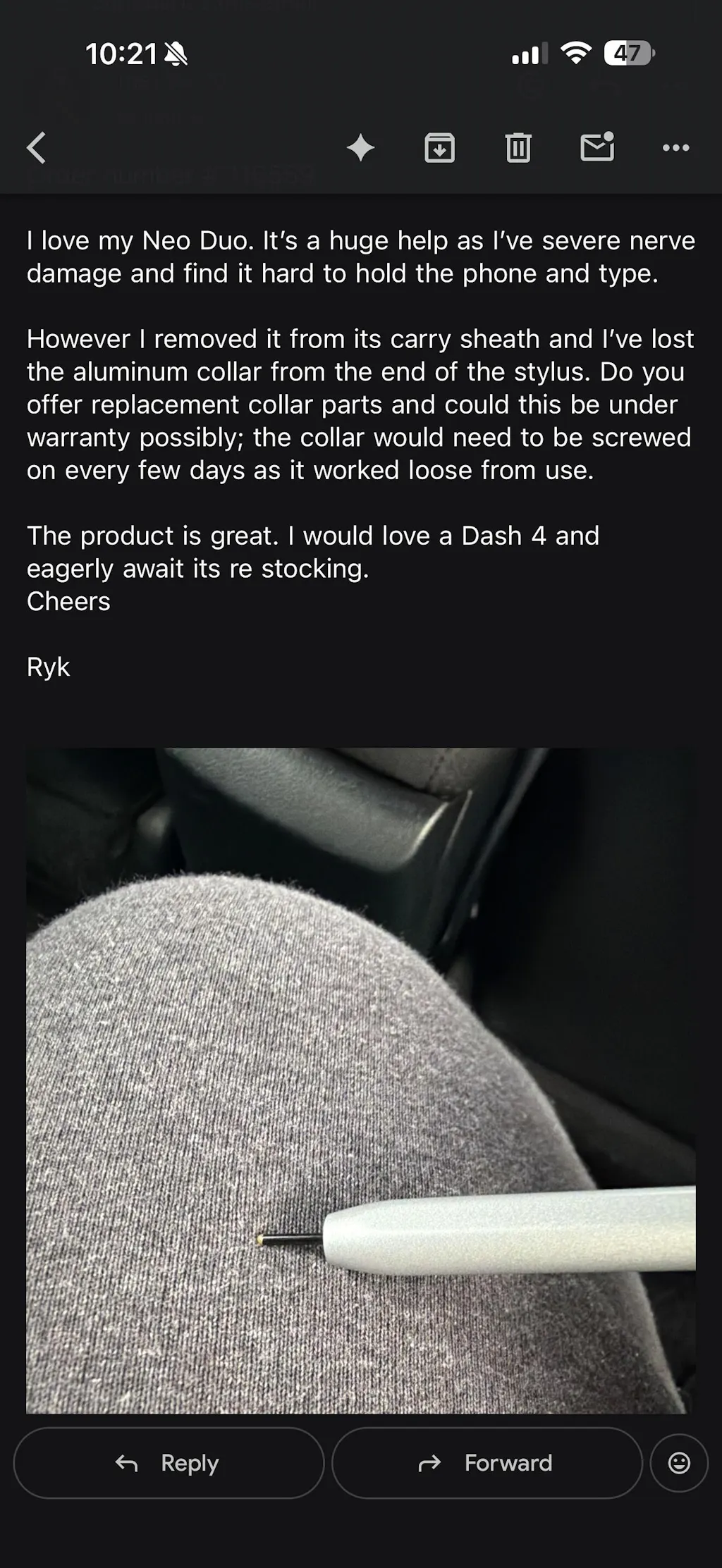Open the attached stylus photo
The width and height of the screenshot is (722, 1568).
pyautogui.click(x=361, y=1080)
